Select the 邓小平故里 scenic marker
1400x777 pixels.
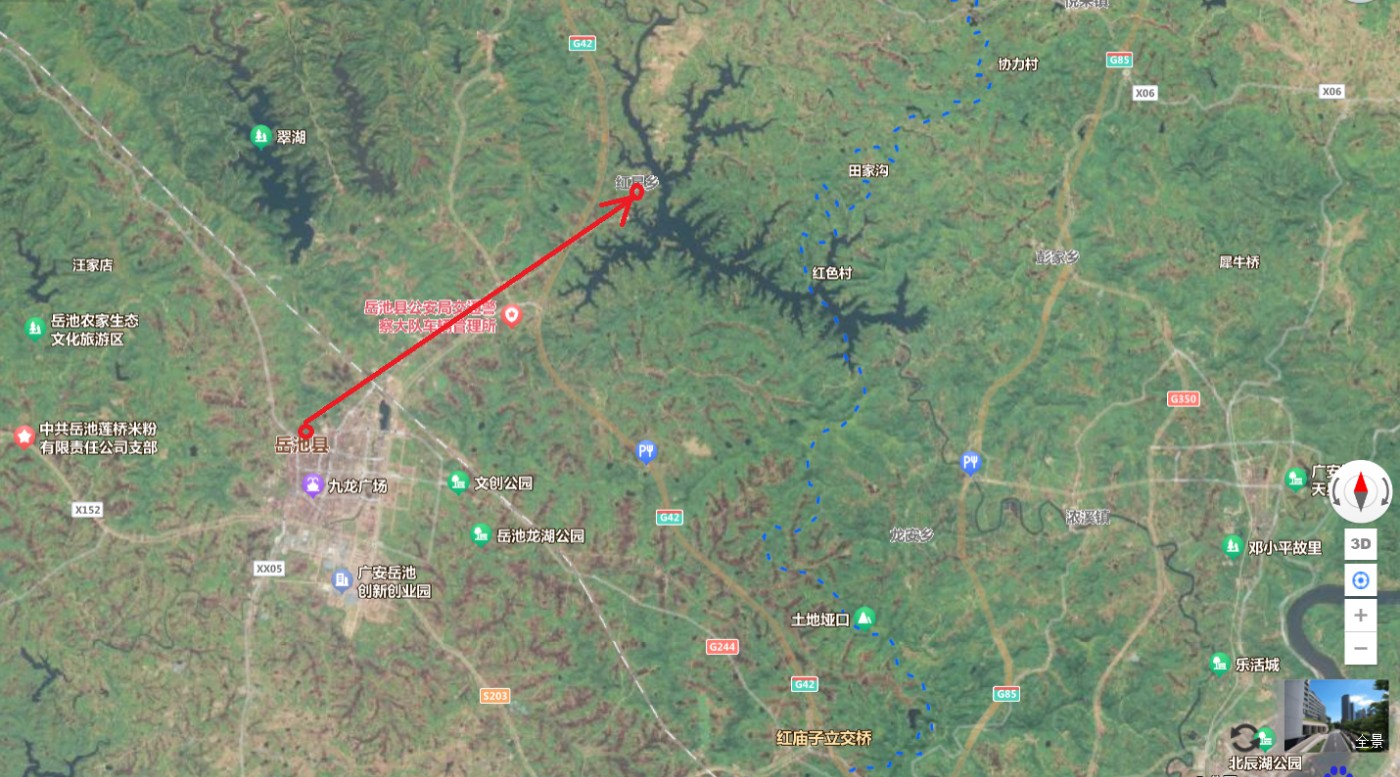(x=1232, y=547)
